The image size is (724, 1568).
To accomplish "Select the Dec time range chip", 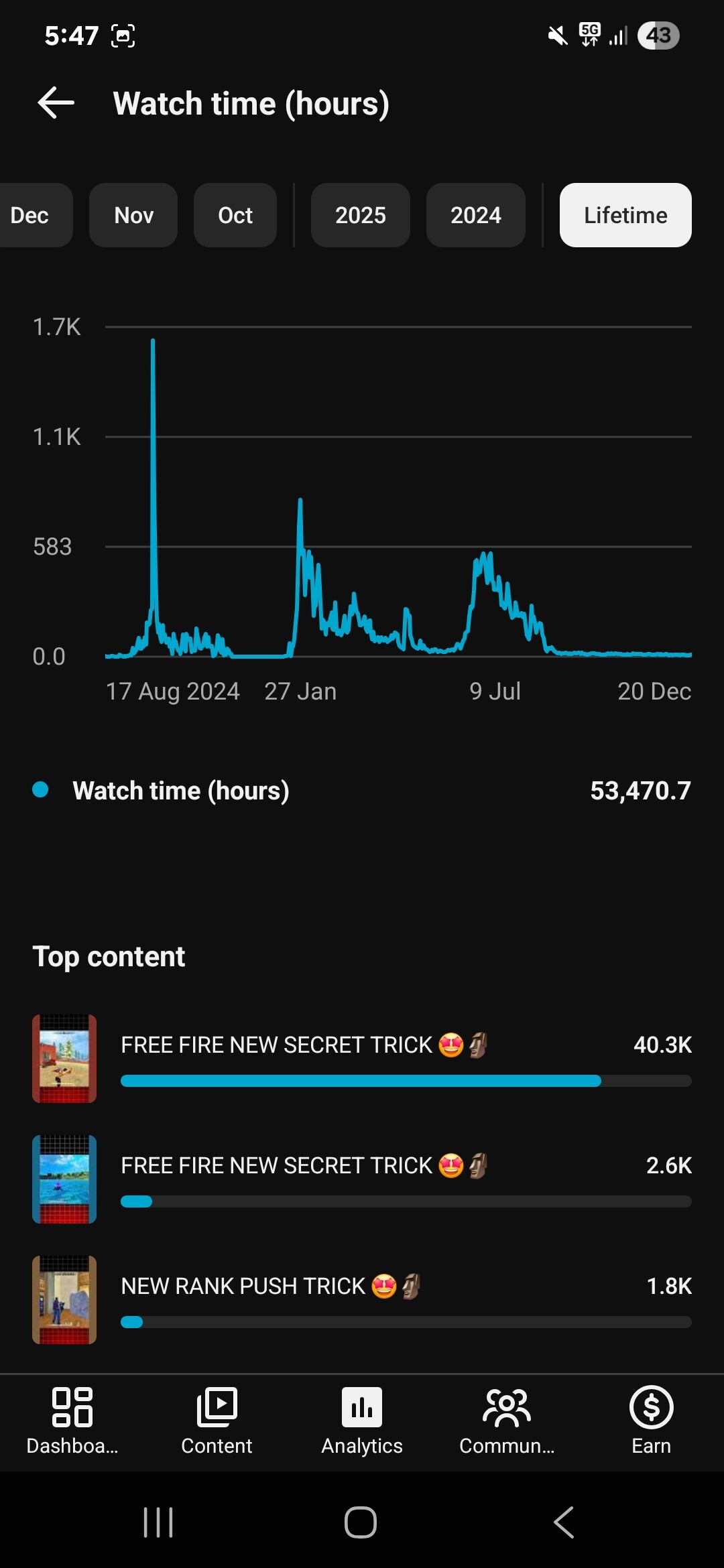I will (x=31, y=215).
